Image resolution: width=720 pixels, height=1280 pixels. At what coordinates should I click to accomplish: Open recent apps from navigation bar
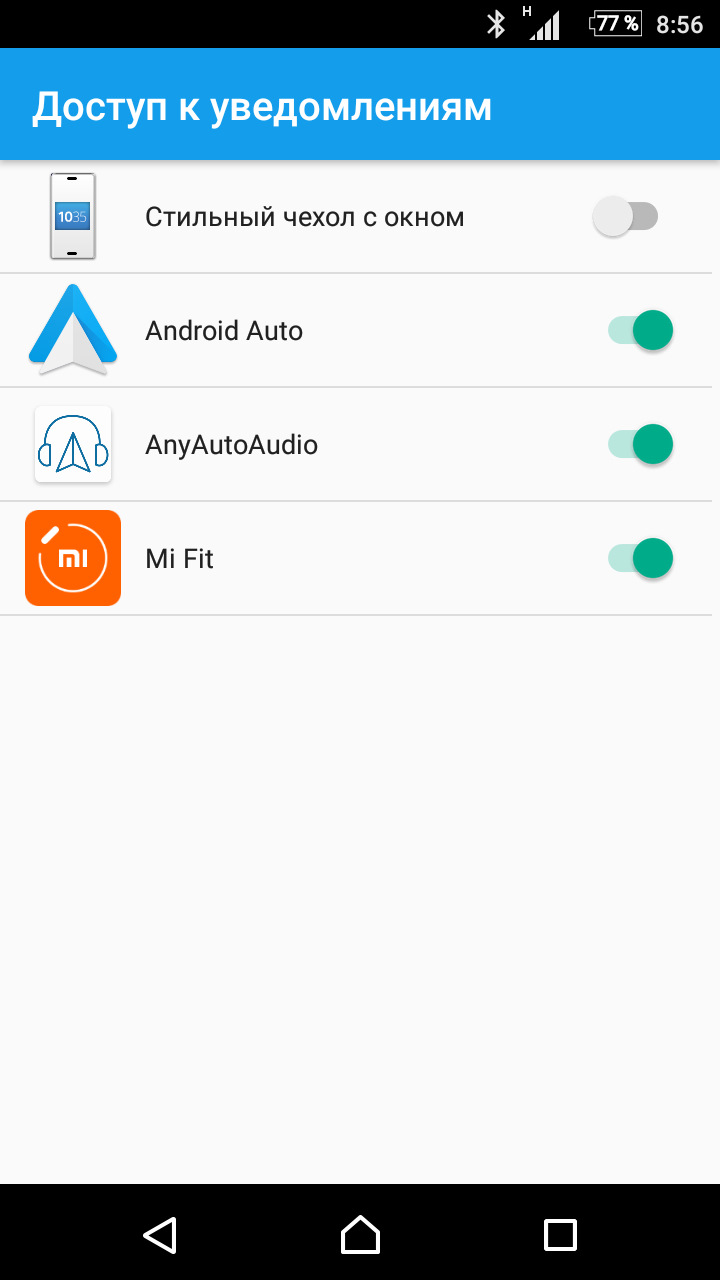(560, 1234)
